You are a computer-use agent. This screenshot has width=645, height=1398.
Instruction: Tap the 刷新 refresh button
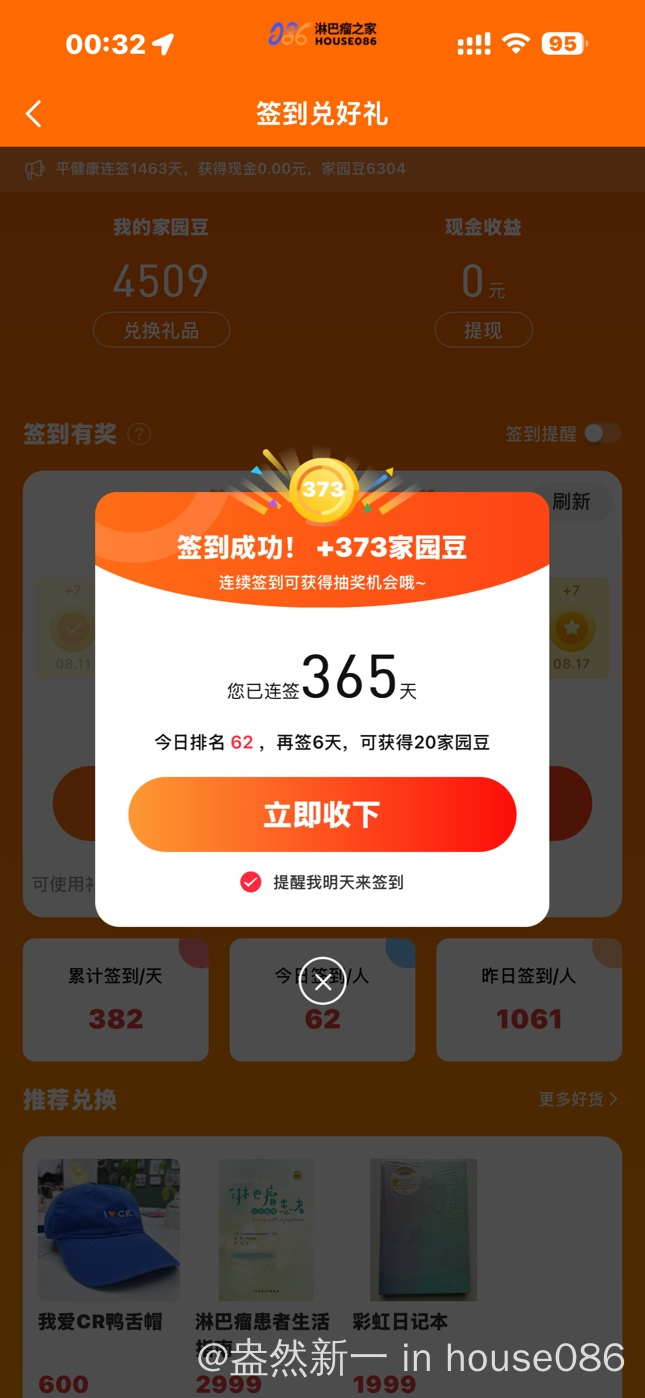pos(571,502)
